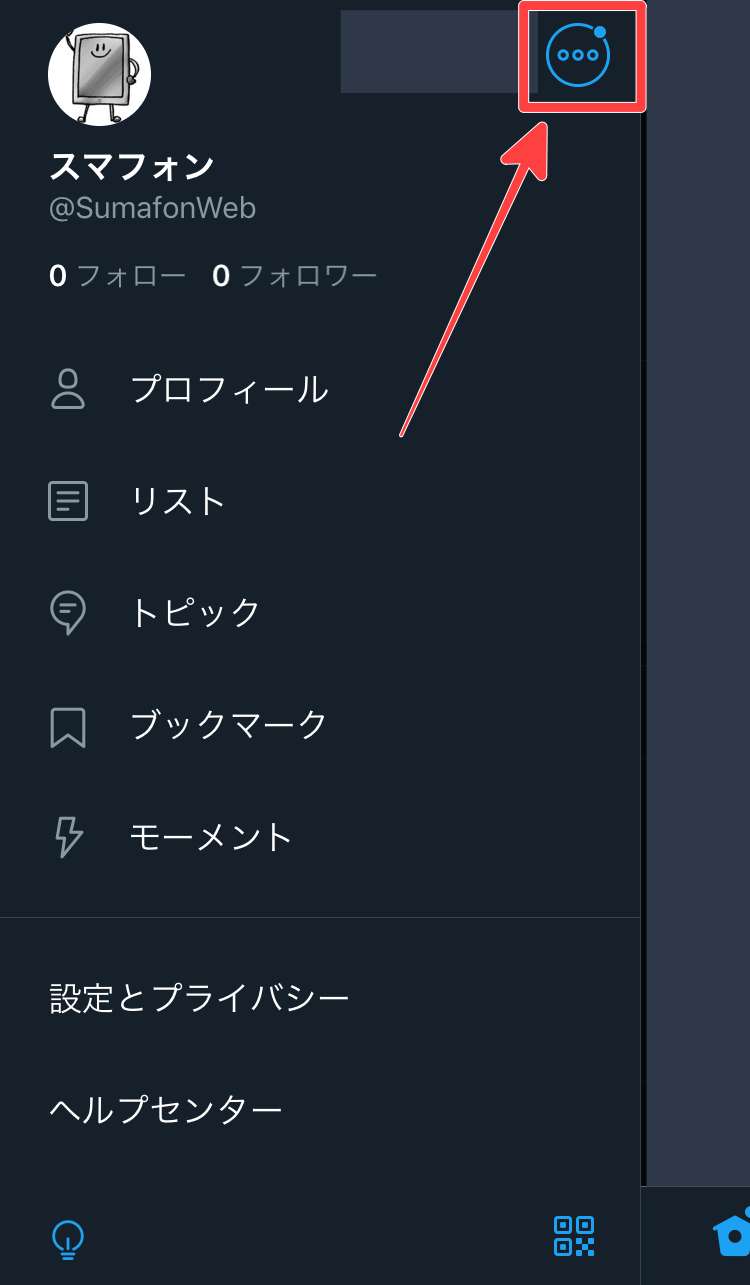750x1285 pixels.
Task: View ブックマーク
Action: tap(229, 724)
